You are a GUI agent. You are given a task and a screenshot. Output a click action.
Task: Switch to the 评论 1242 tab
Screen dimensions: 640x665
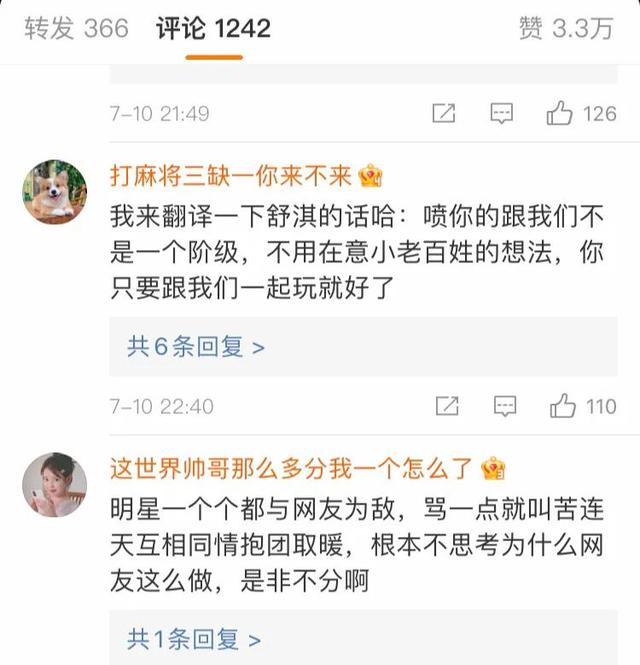(x=213, y=28)
